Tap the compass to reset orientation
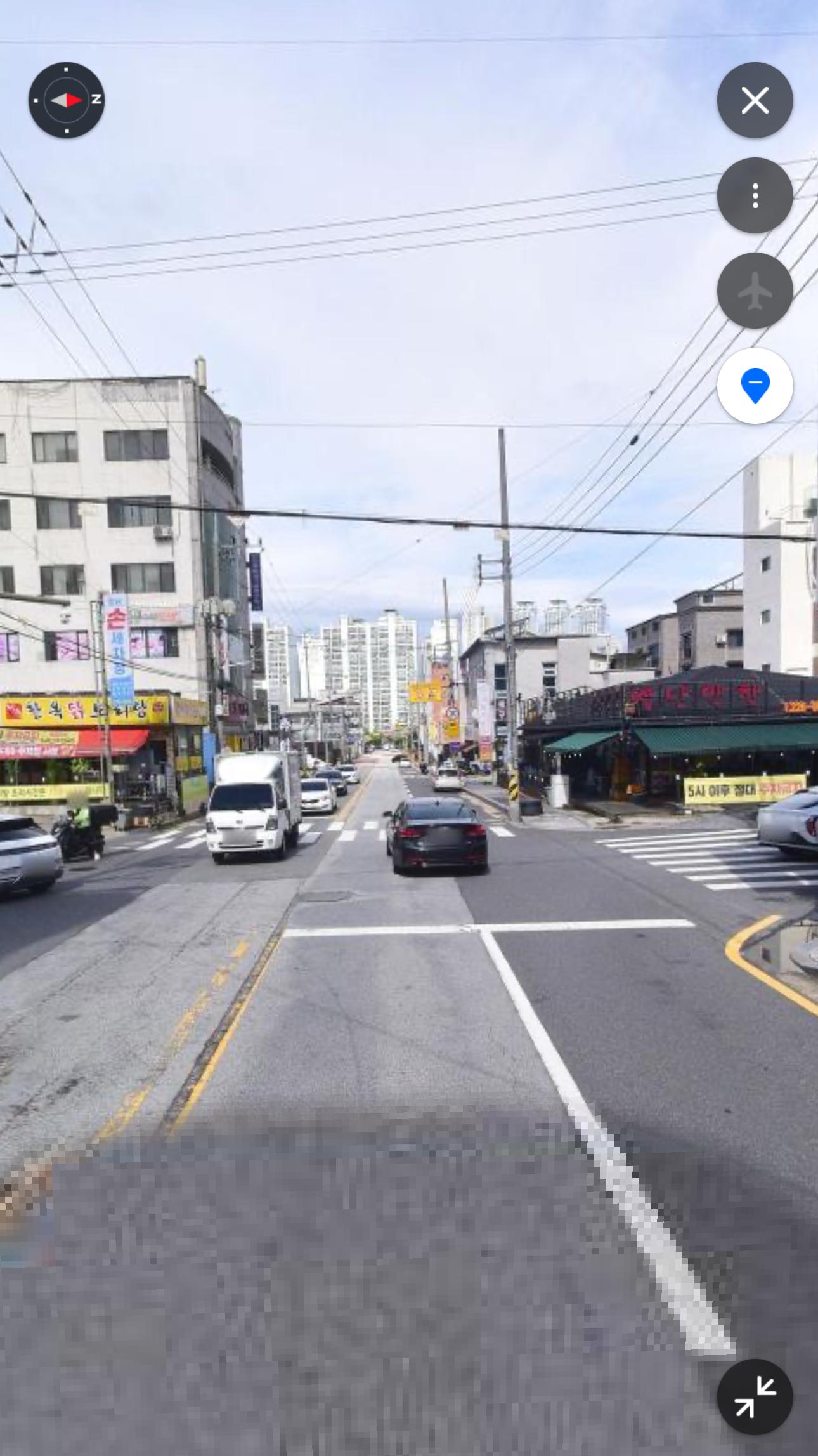This screenshot has height=1456, width=818. tap(67, 100)
